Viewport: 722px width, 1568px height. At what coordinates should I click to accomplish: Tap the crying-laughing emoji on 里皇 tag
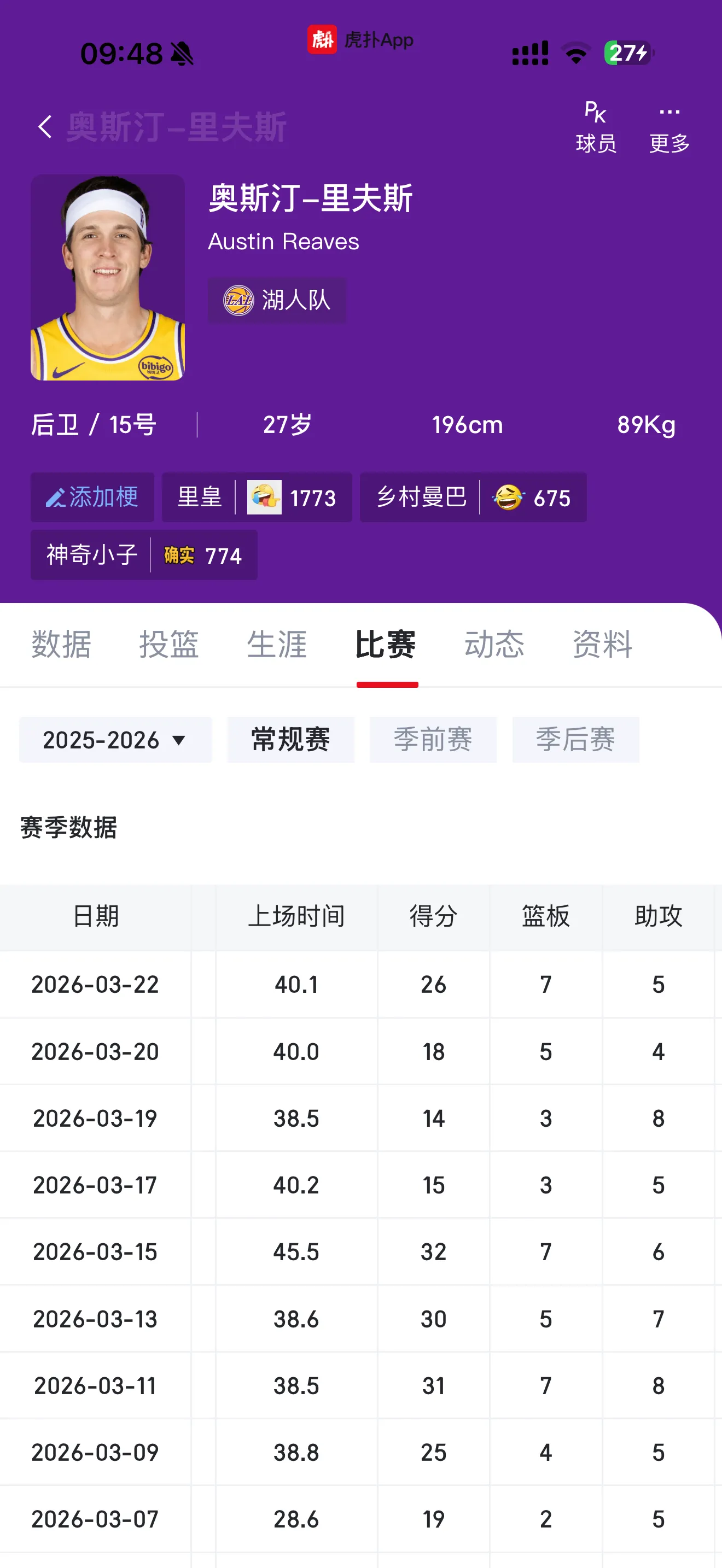coord(265,498)
